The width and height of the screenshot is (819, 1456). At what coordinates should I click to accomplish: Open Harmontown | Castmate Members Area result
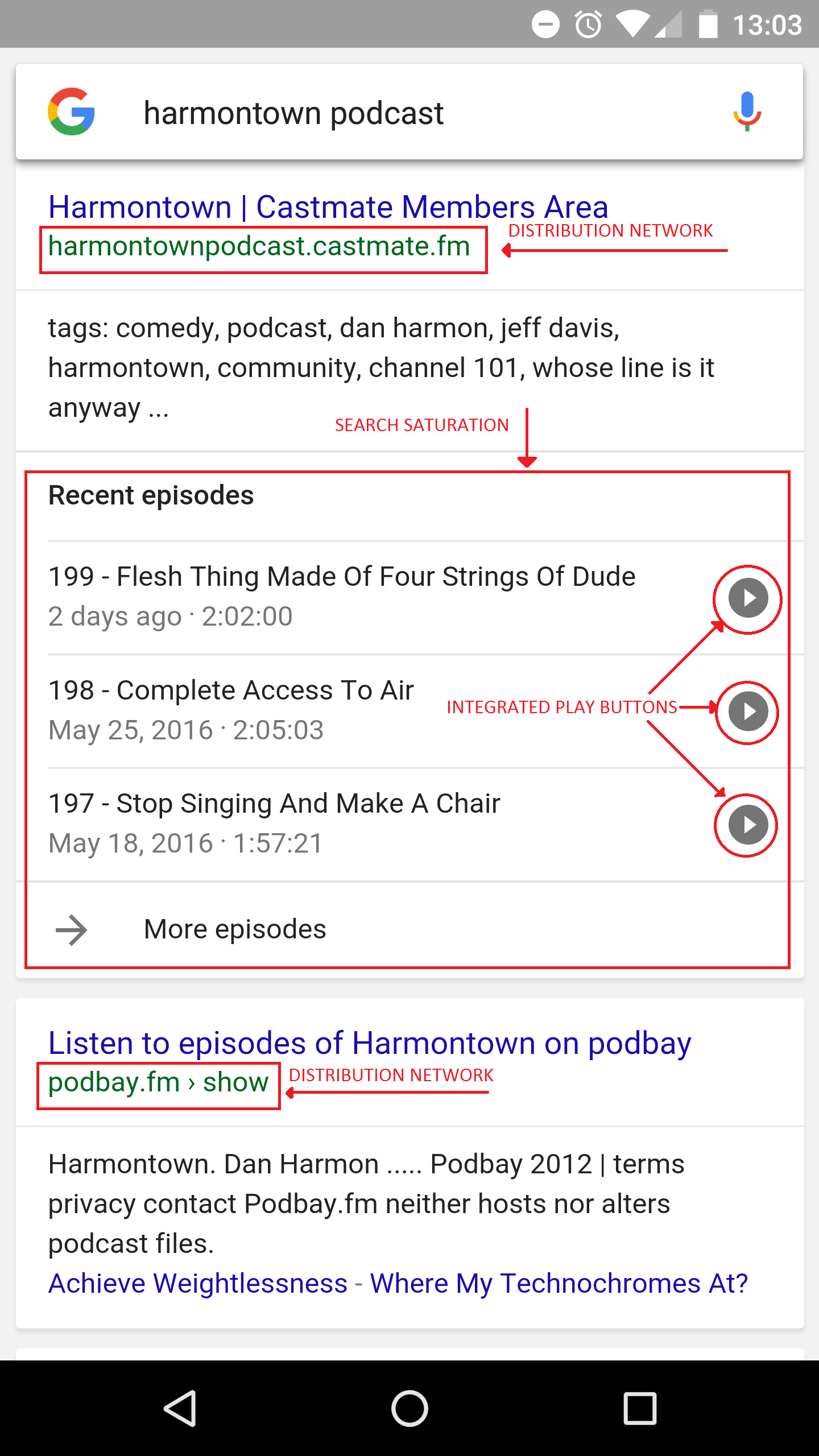coord(328,207)
